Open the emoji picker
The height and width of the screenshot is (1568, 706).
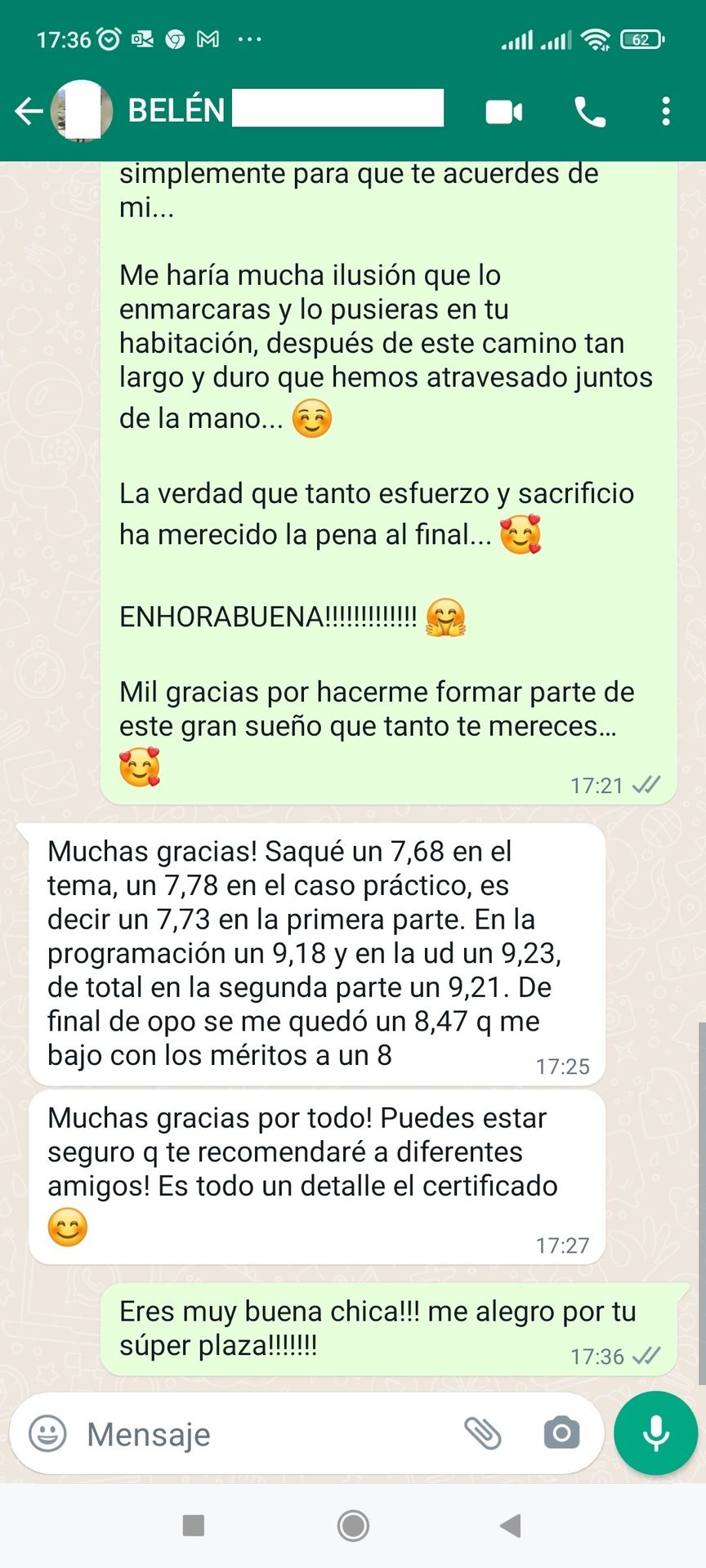tap(47, 1433)
